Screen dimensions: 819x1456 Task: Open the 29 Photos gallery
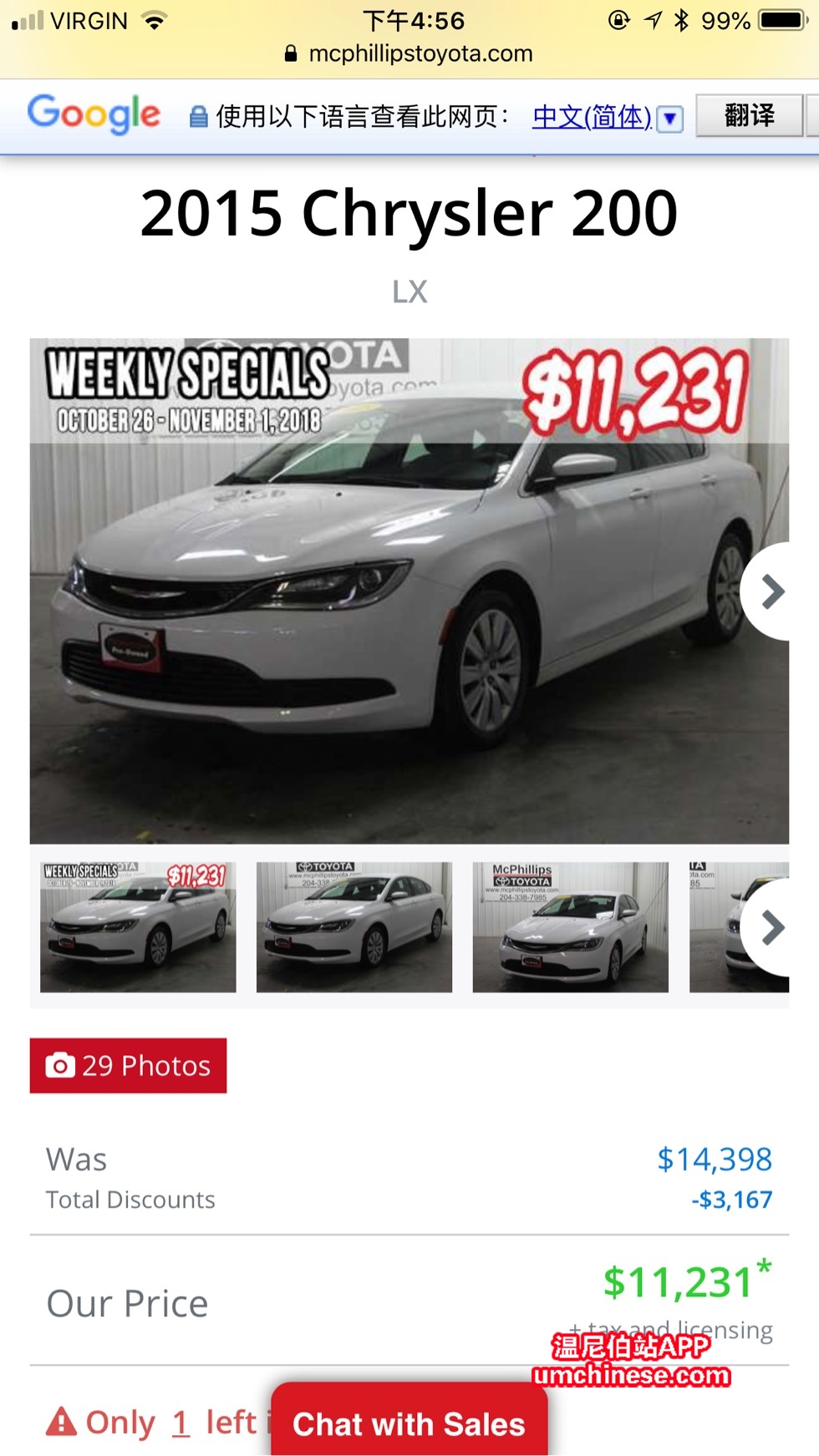(128, 1065)
